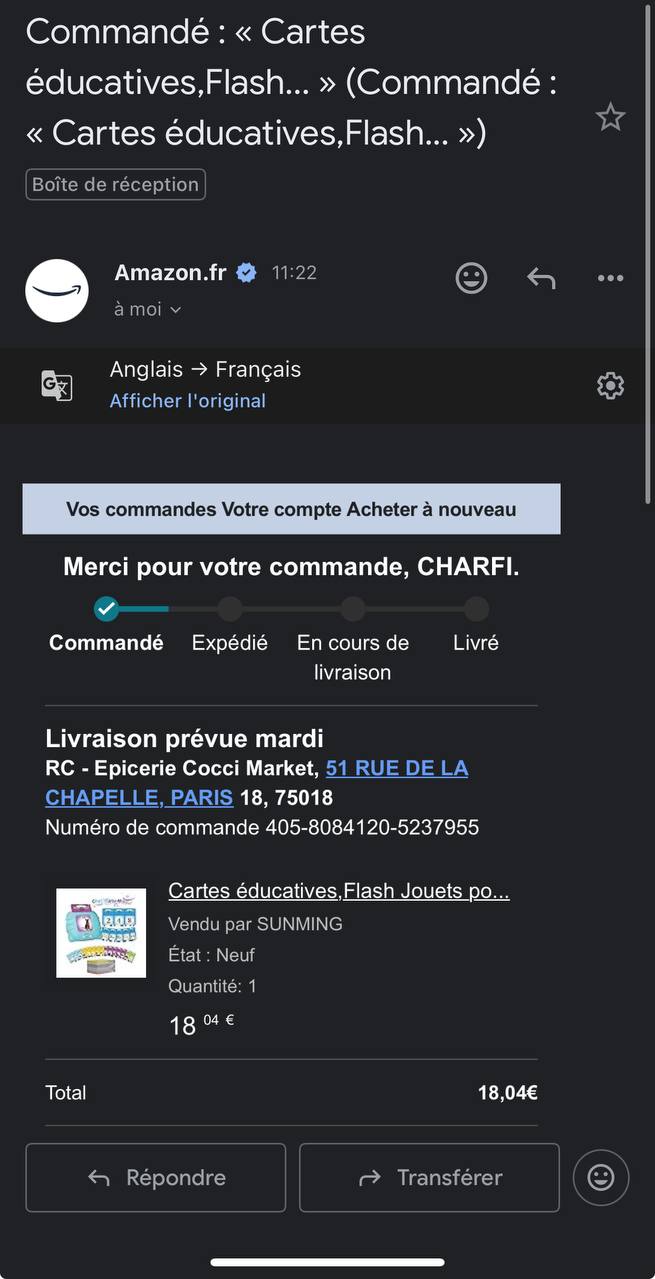Add emoji reaction next to sender time

pyautogui.click(x=471, y=277)
